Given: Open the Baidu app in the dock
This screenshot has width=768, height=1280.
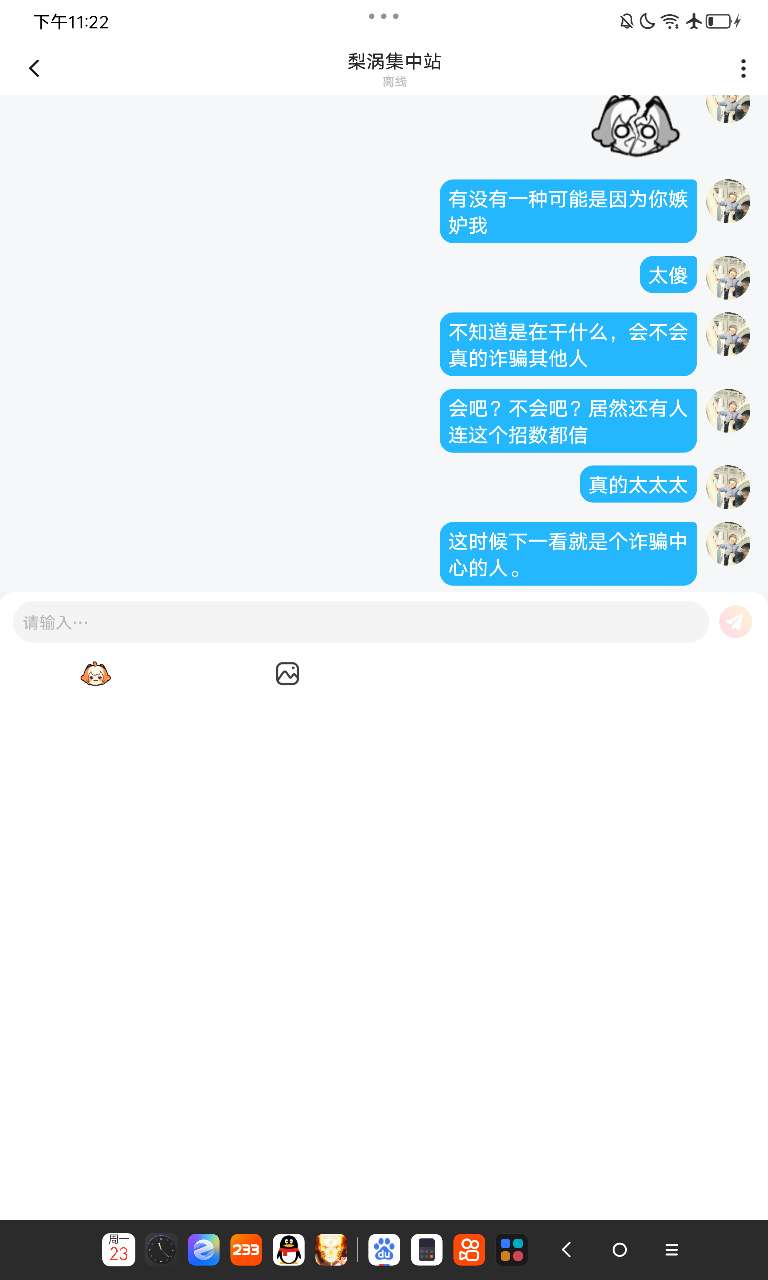Looking at the screenshot, I should click(x=384, y=1249).
